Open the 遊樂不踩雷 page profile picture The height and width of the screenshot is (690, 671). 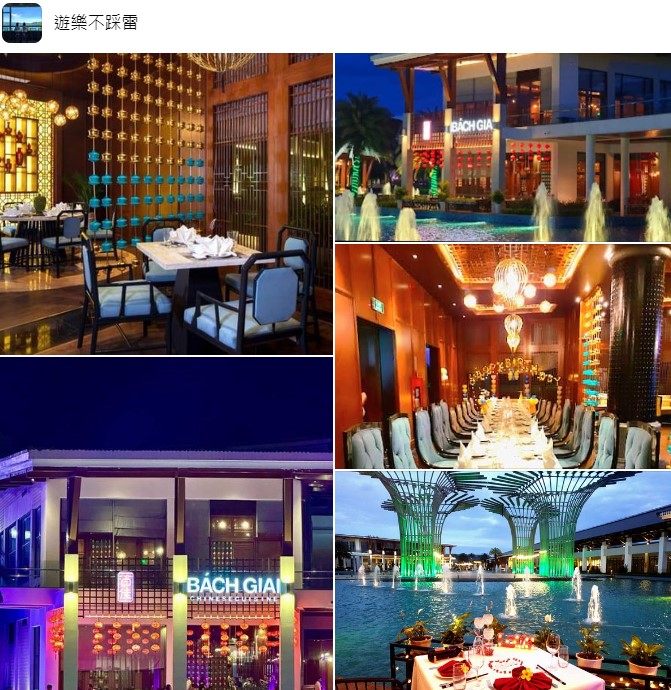point(22,23)
